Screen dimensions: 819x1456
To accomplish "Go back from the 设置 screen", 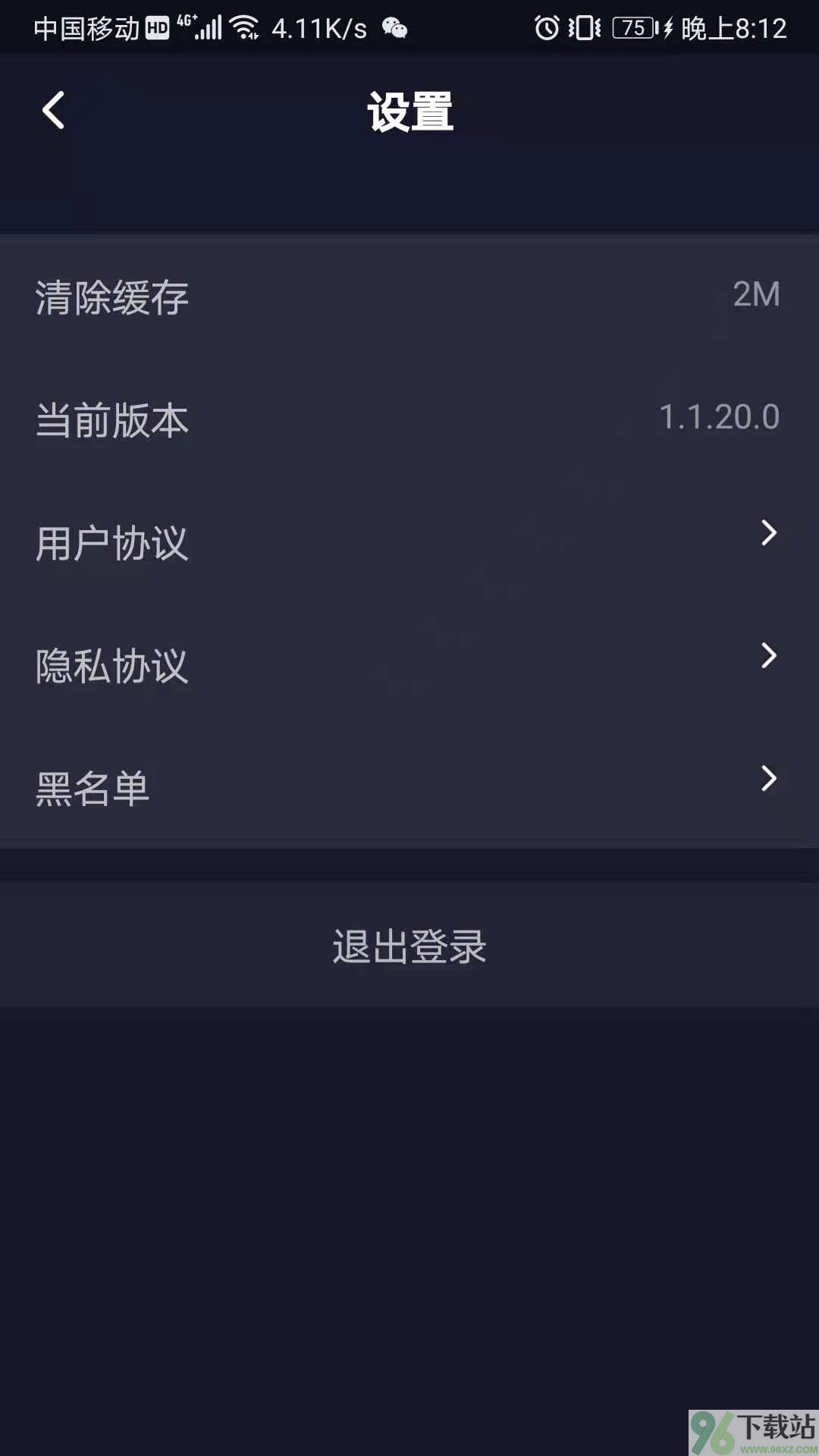I will click(53, 111).
